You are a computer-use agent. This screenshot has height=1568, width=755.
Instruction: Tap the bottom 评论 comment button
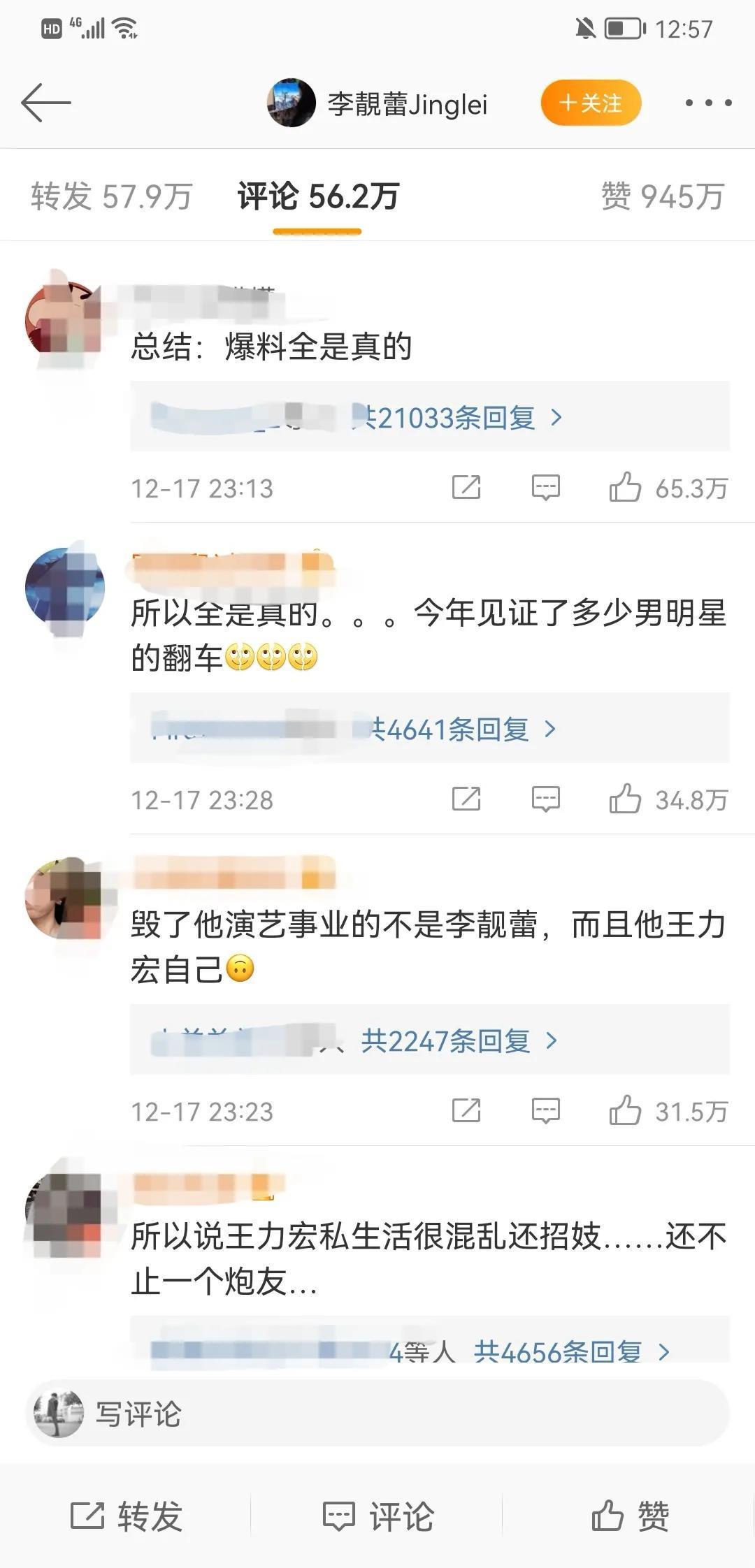tap(377, 1516)
